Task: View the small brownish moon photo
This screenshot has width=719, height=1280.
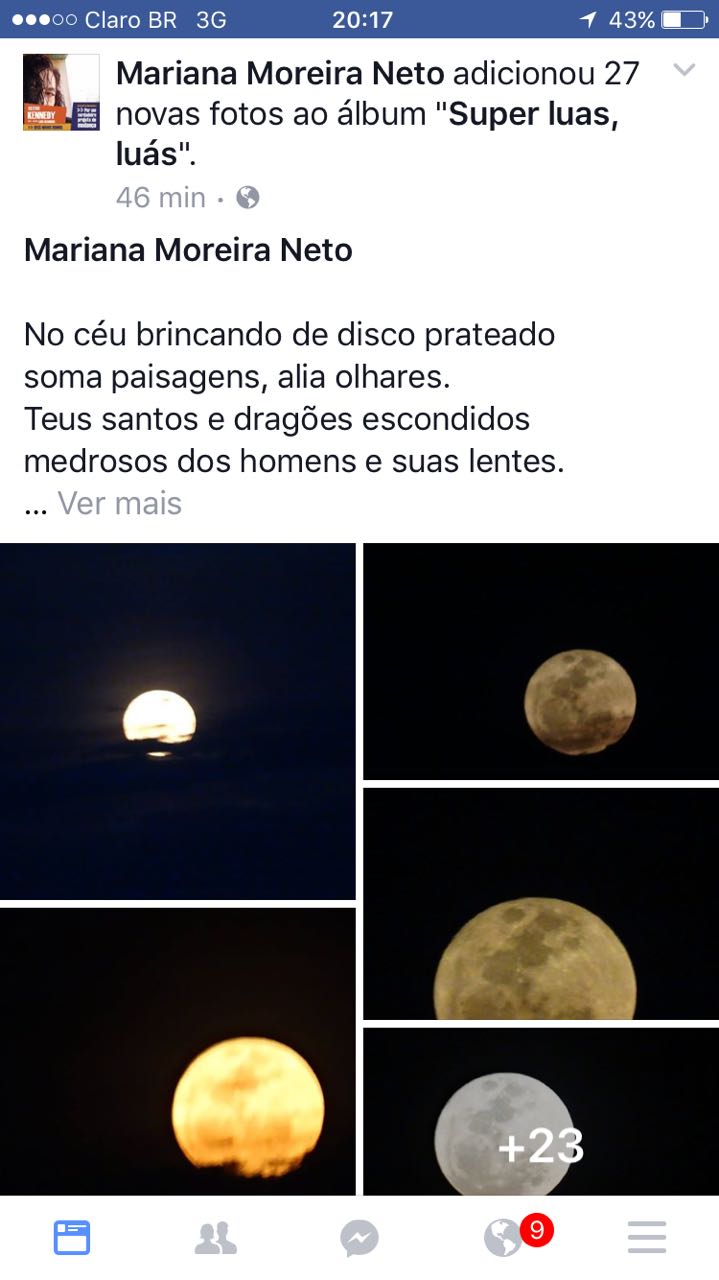Action: pos(541,661)
